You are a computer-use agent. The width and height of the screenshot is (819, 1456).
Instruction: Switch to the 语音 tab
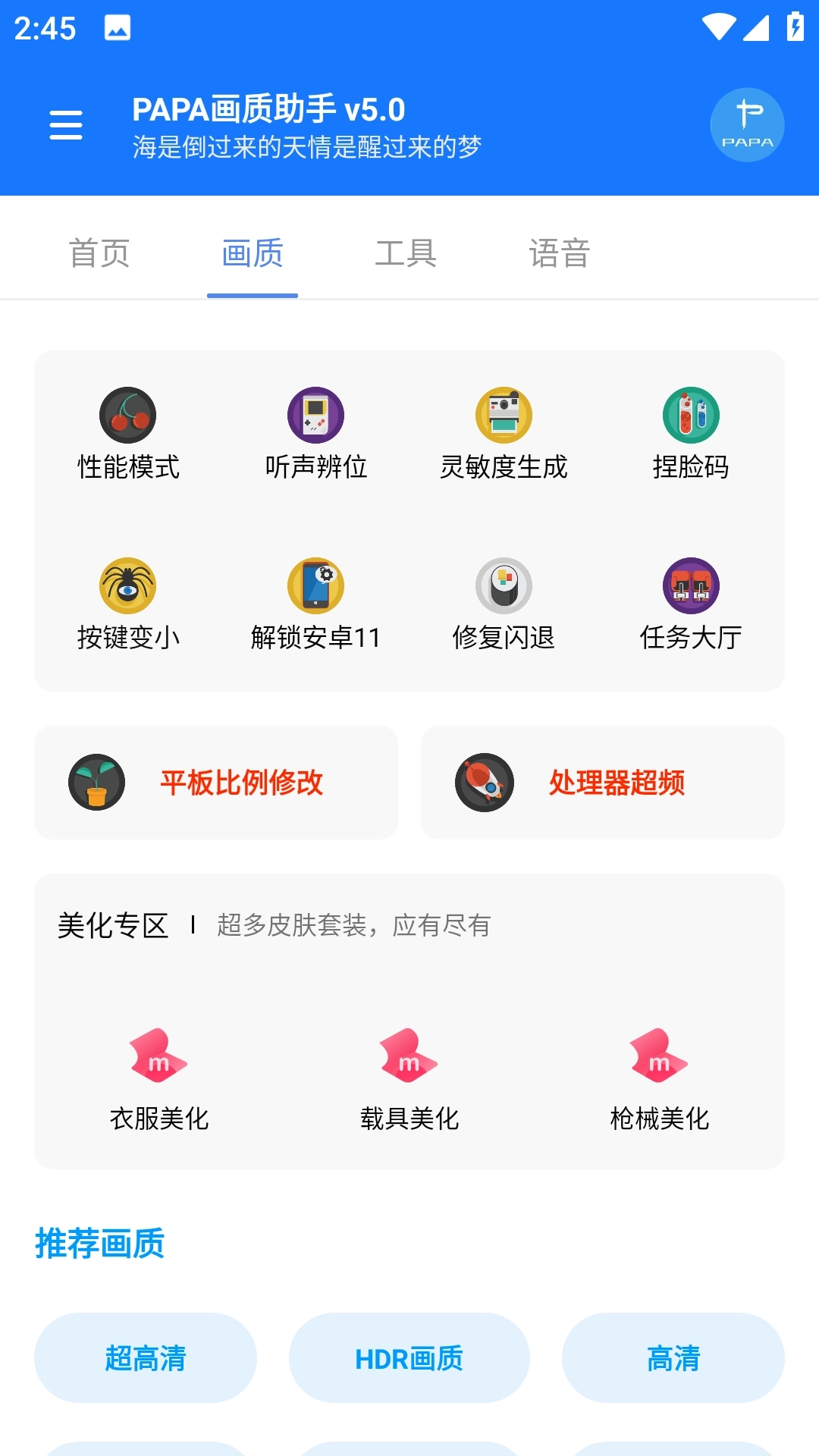point(560,254)
